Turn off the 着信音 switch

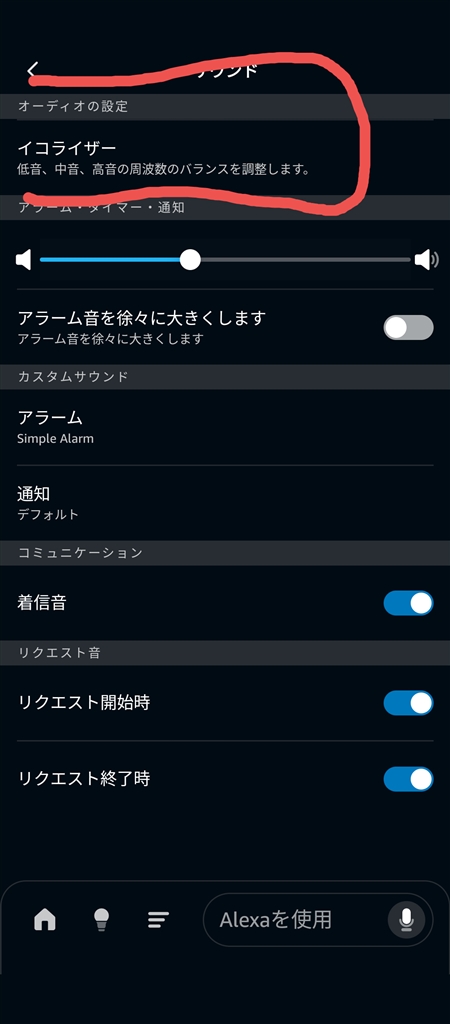click(x=408, y=603)
